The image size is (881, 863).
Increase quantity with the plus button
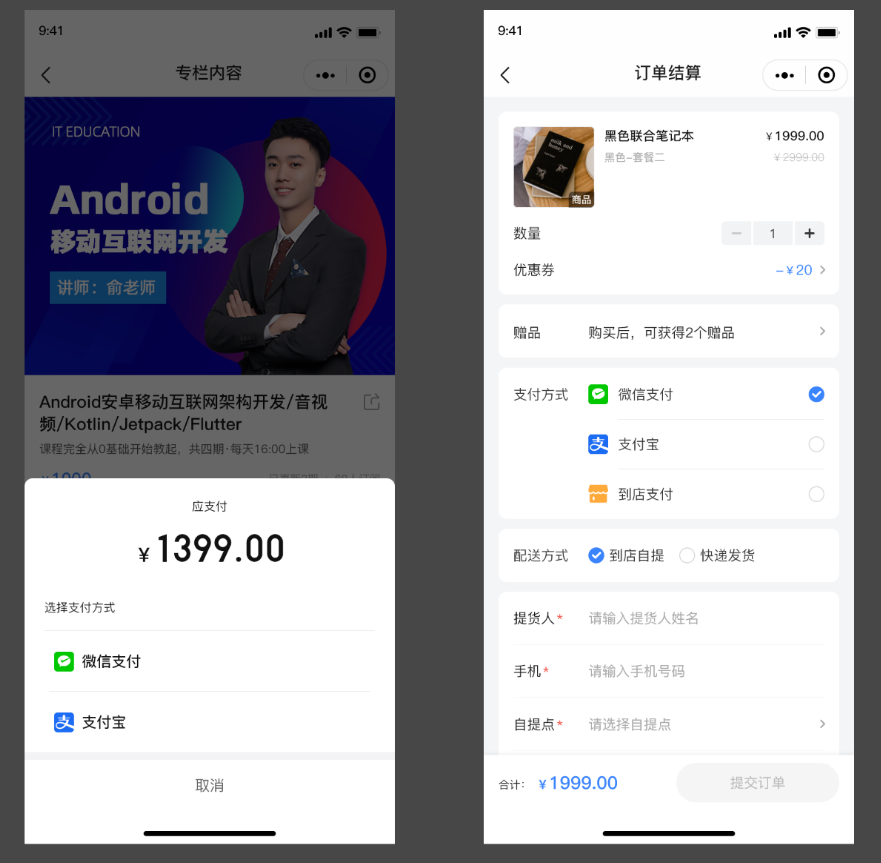[x=809, y=233]
